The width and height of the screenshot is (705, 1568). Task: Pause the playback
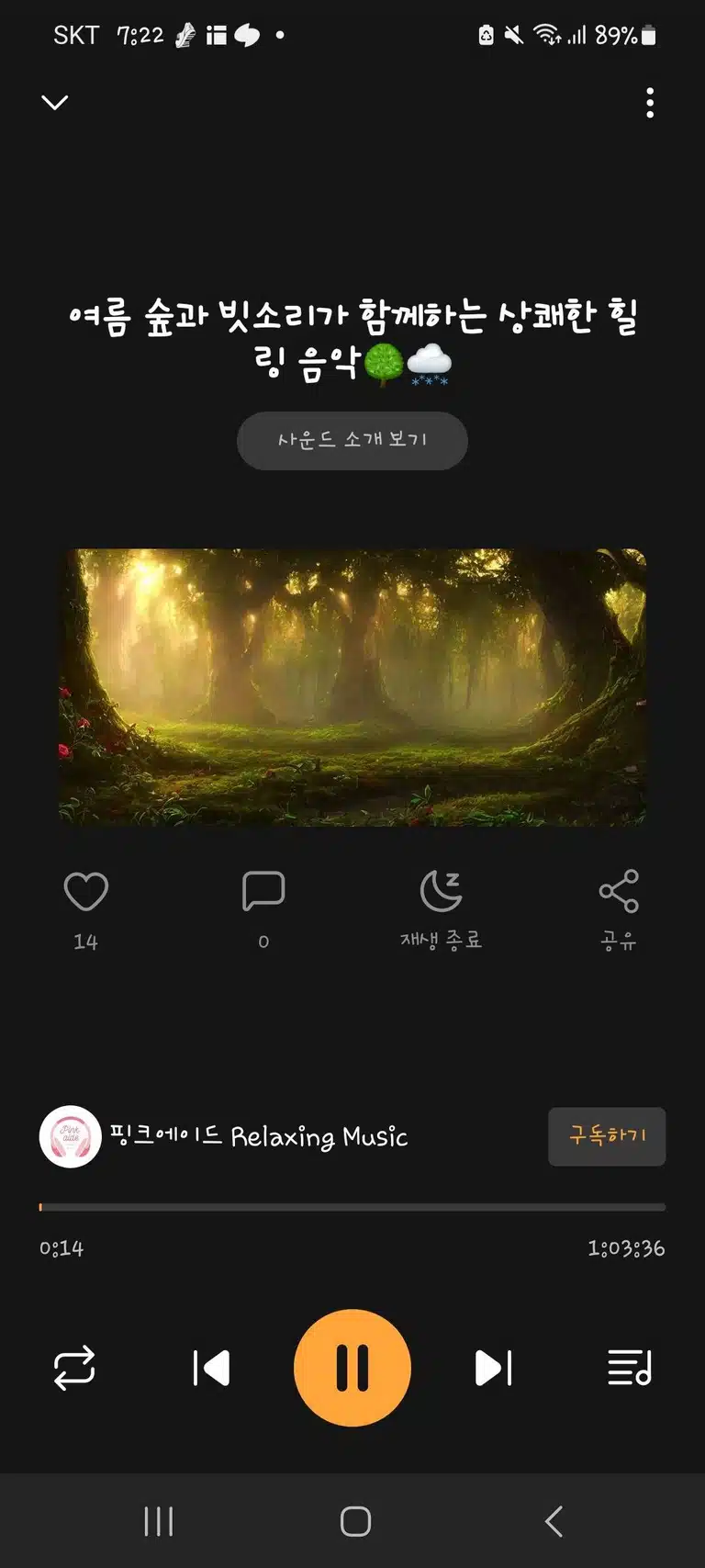pos(352,1368)
